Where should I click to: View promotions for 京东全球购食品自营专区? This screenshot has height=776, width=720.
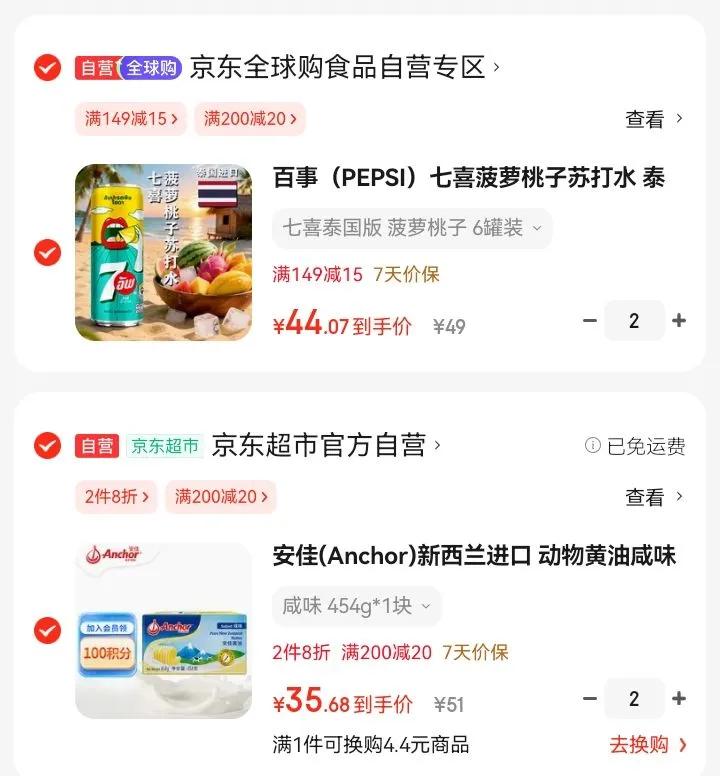pos(654,119)
